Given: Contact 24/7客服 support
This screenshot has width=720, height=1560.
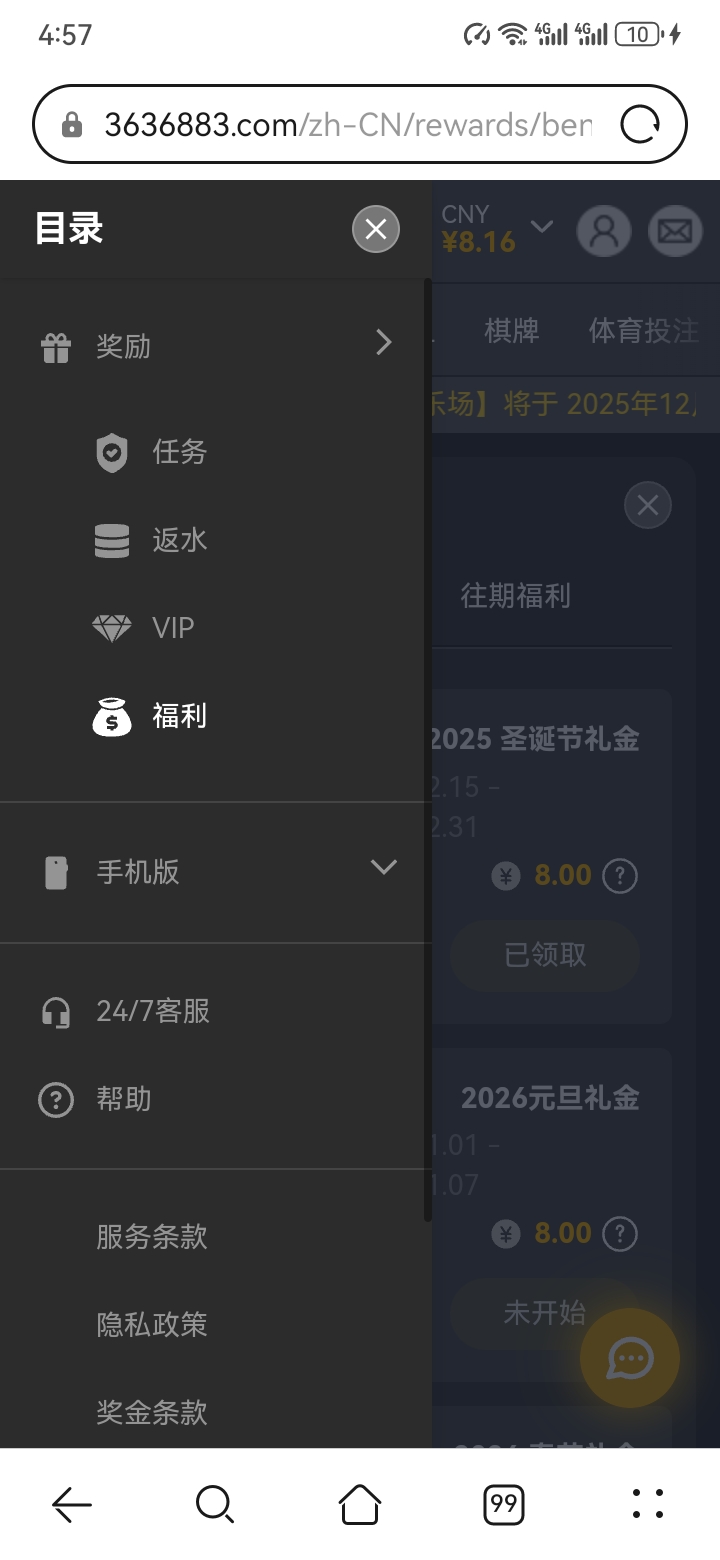Looking at the screenshot, I should pos(152,1012).
